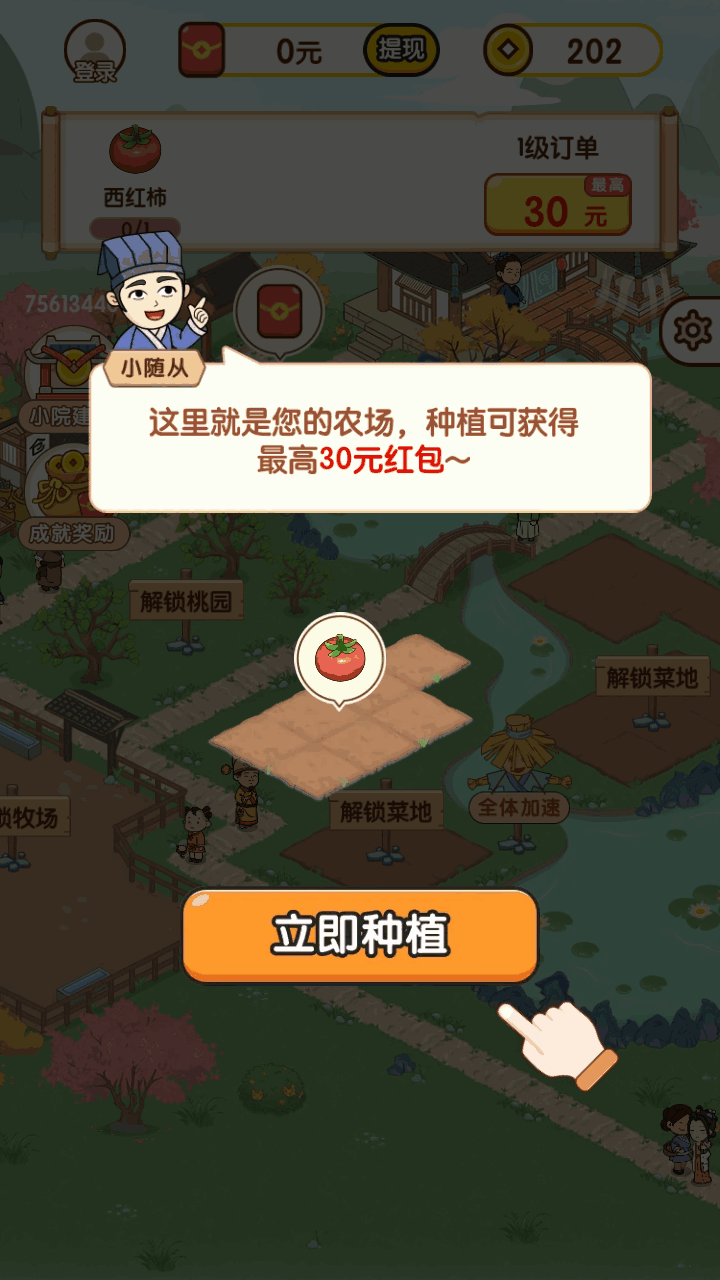
Task: Tap the 提现 withdraw button
Action: pos(401,50)
